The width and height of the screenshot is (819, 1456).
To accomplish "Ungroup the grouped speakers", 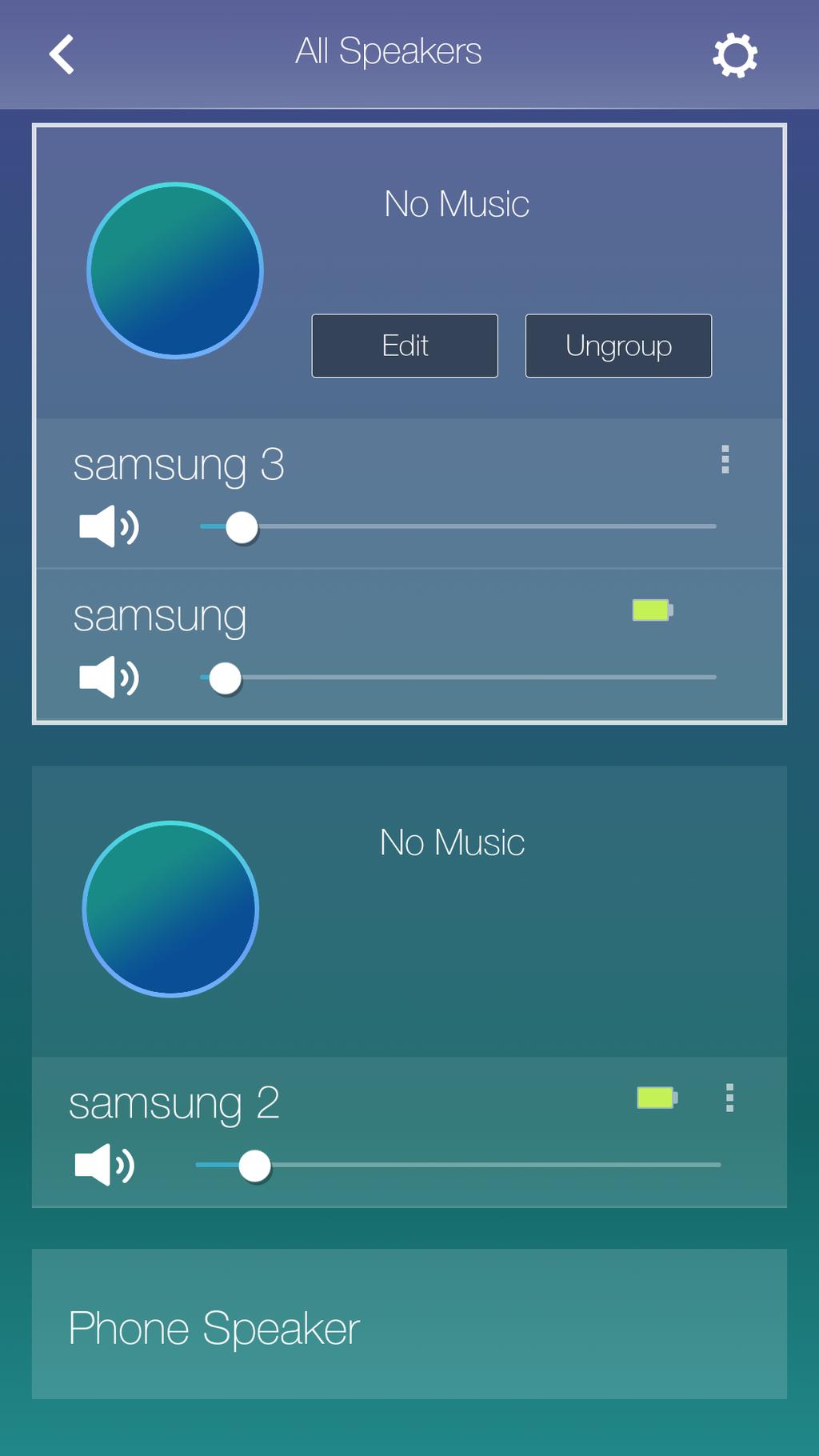I will coord(618,346).
